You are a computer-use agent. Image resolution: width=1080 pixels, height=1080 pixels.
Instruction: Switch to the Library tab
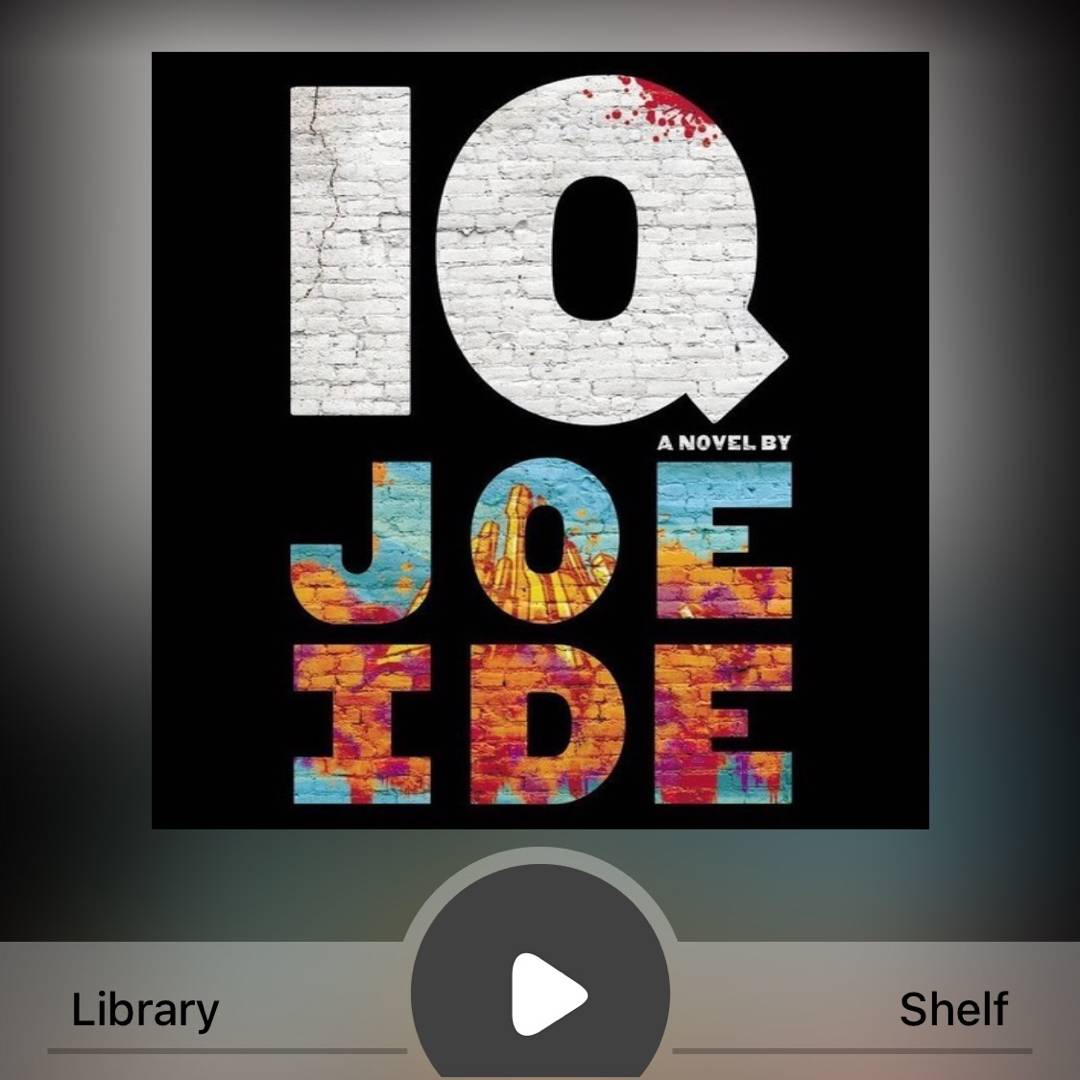[x=145, y=1010]
